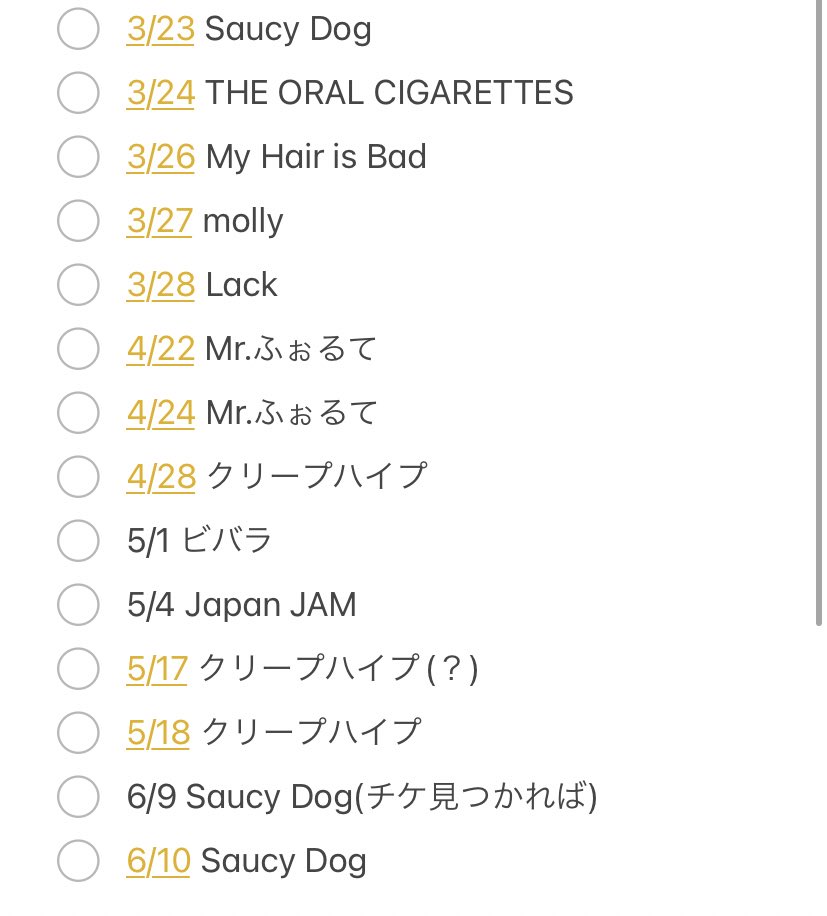Open the underlined 5/17 date

pos(157,668)
